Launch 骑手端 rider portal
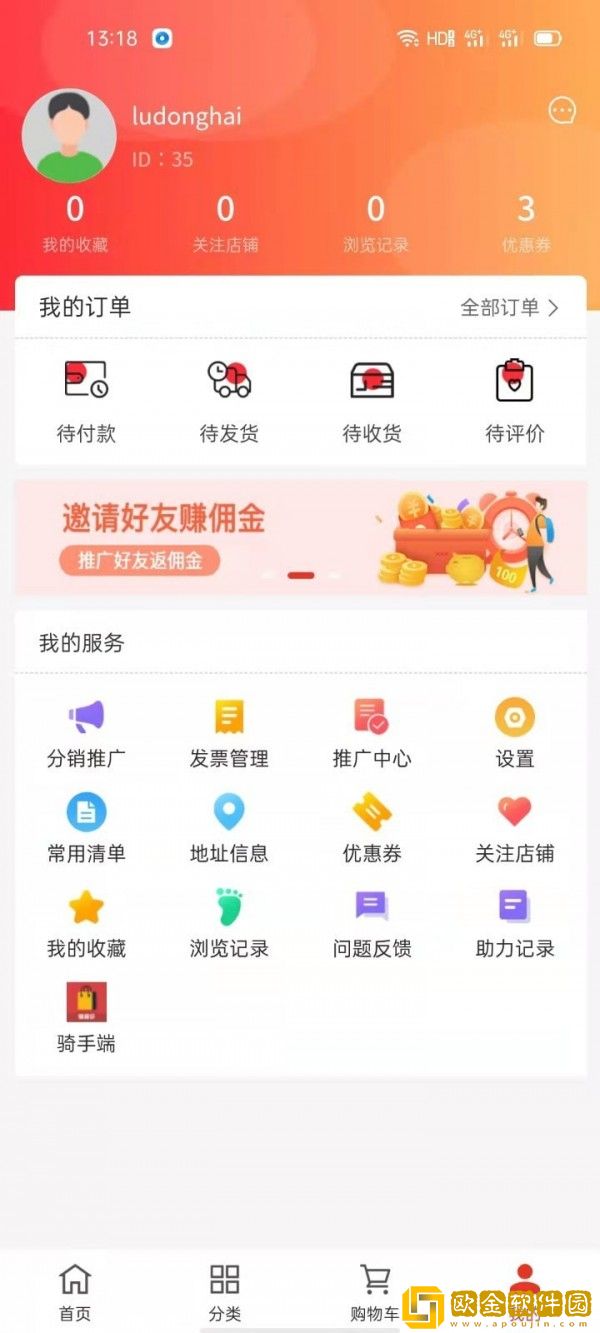600x1333 pixels. [86, 1017]
